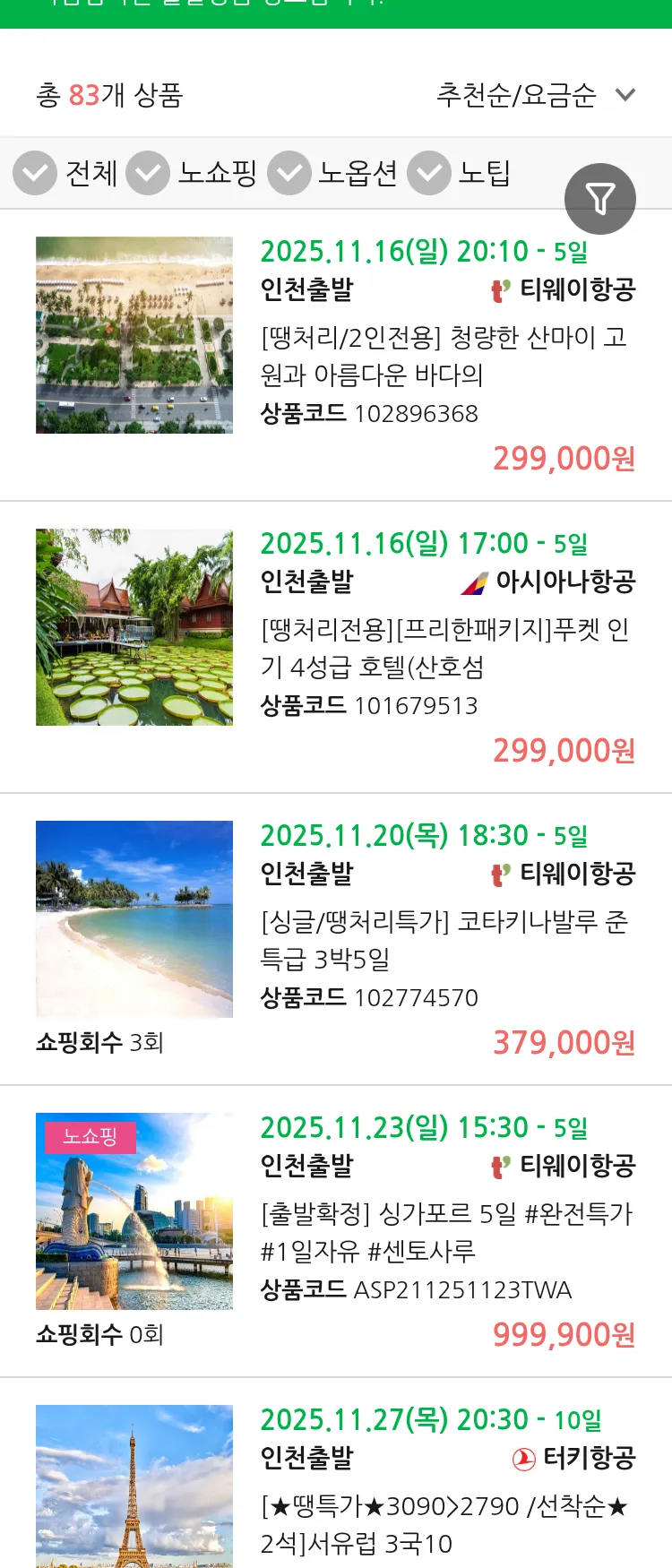The height and width of the screenshot is (1568, 672).
Task: Click the Tway icon on the Kota Kinabalu tour
Action: point(499,874)
